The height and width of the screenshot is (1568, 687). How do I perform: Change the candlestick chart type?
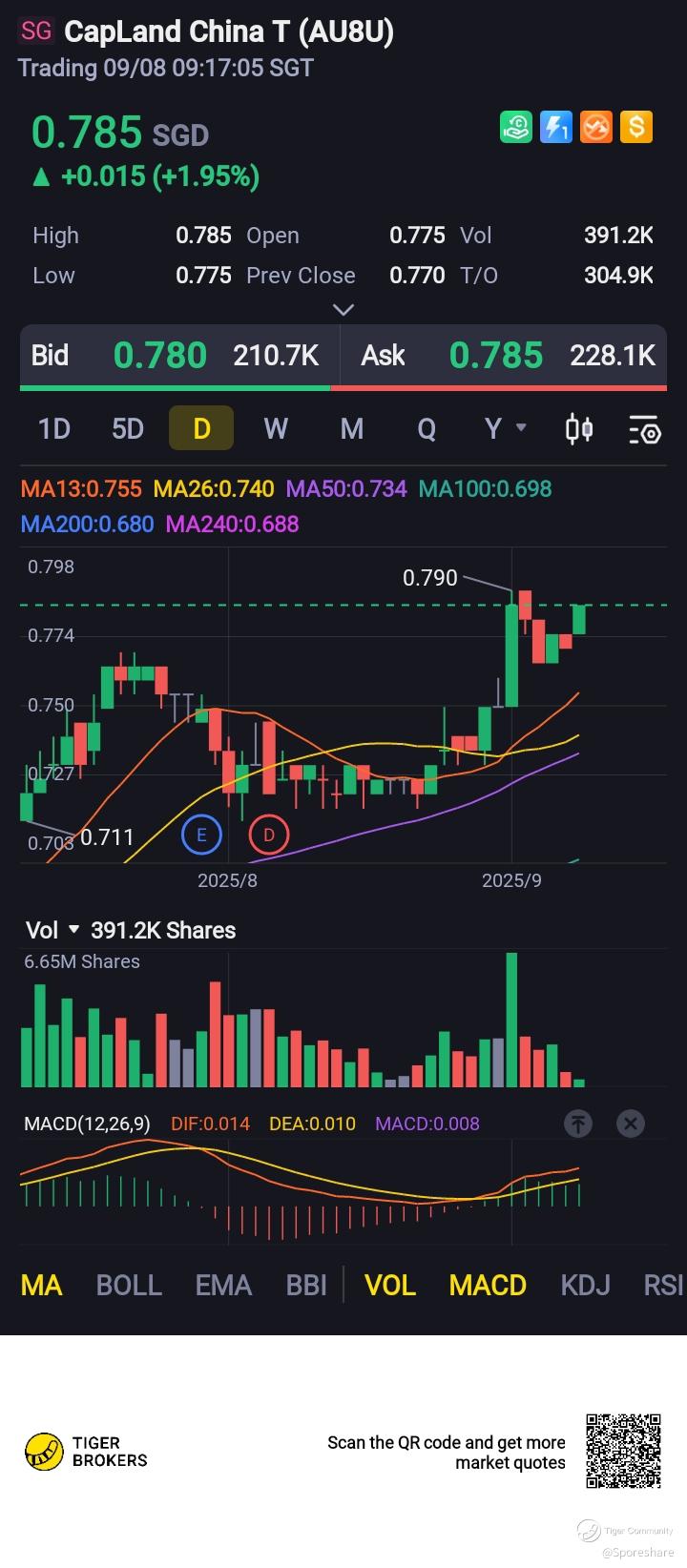click(579, 429)
